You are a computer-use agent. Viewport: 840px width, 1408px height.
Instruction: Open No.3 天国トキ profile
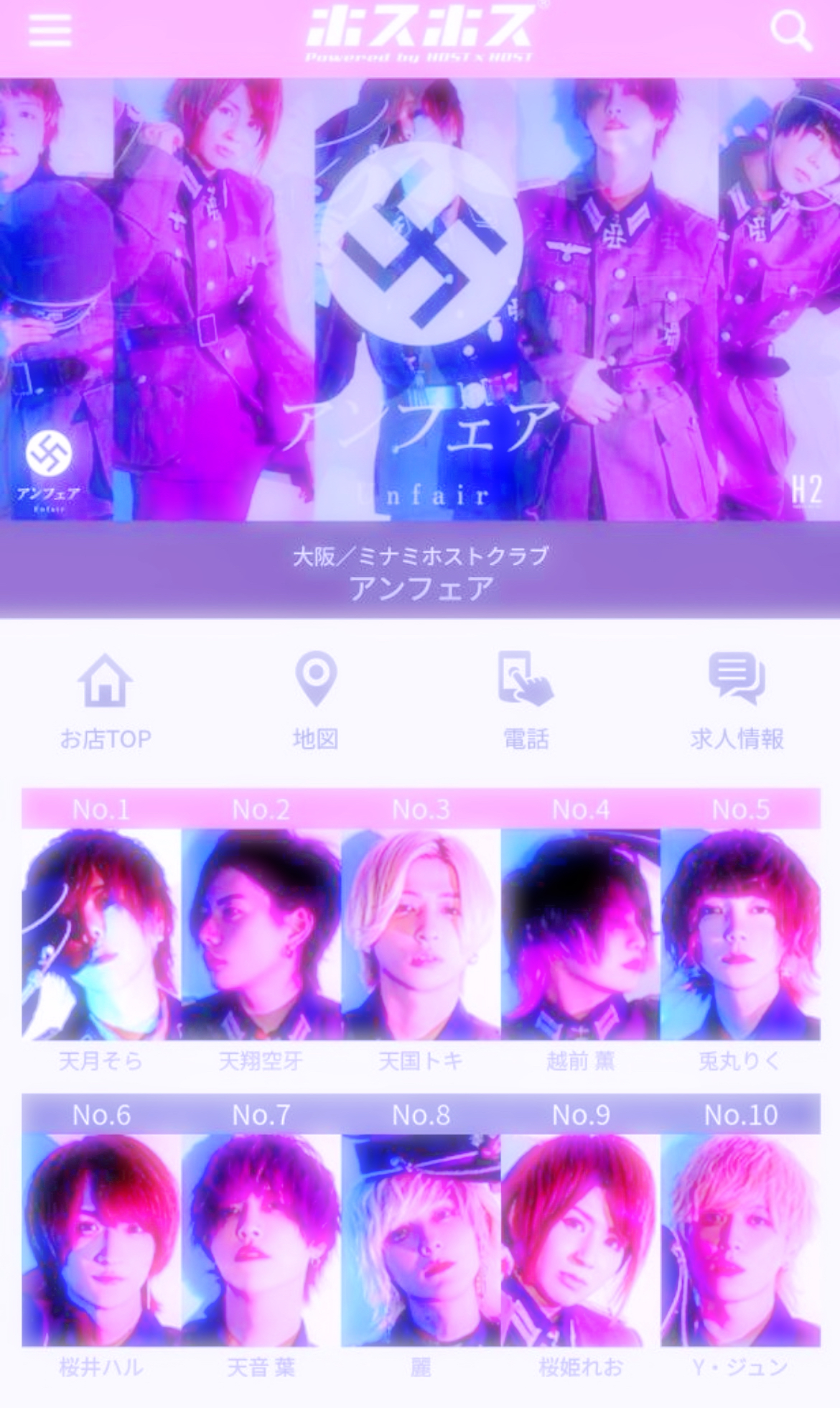[421, 934]
